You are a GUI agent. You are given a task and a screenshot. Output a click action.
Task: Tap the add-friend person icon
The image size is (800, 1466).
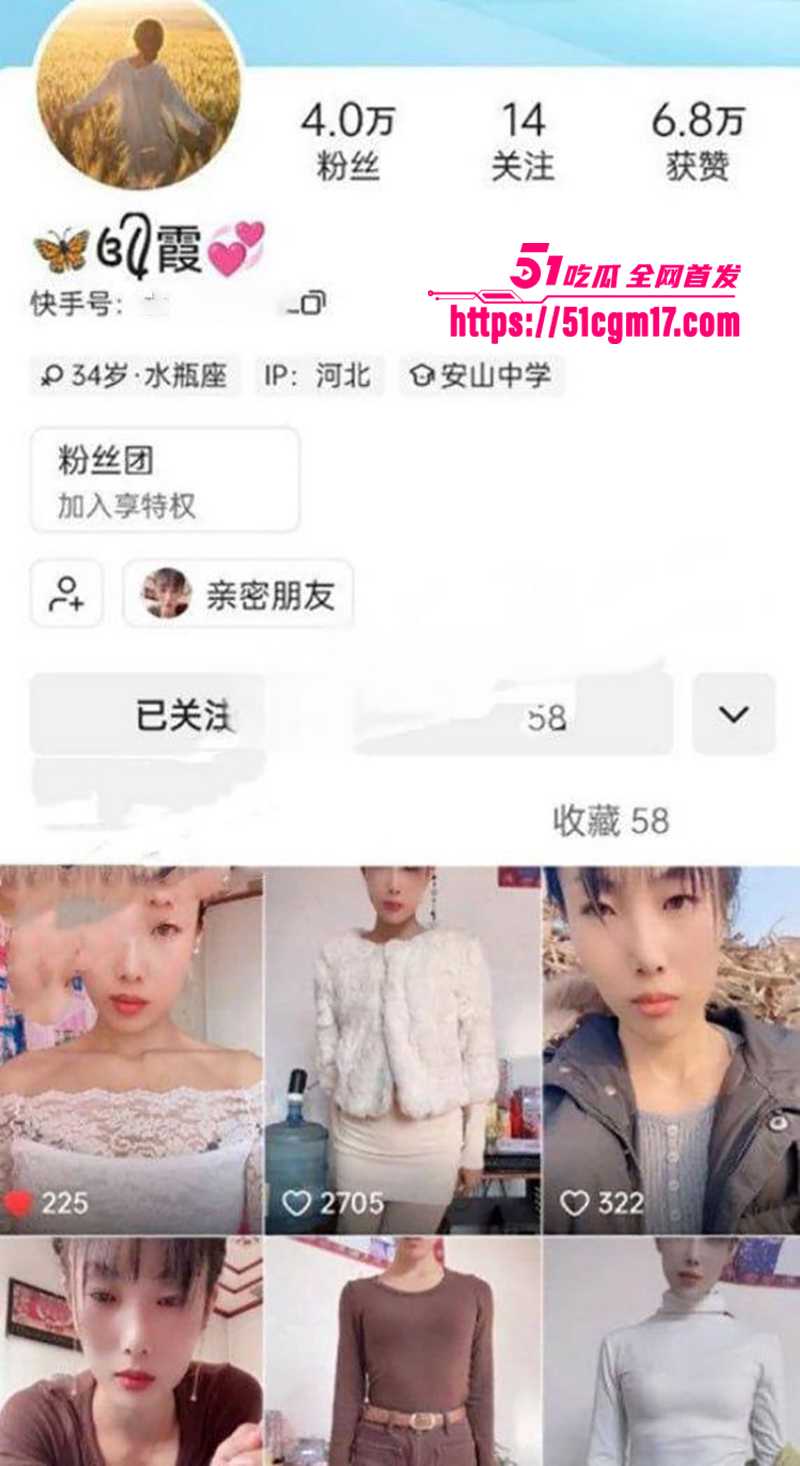pyautogui.click(x=65, y=593)
